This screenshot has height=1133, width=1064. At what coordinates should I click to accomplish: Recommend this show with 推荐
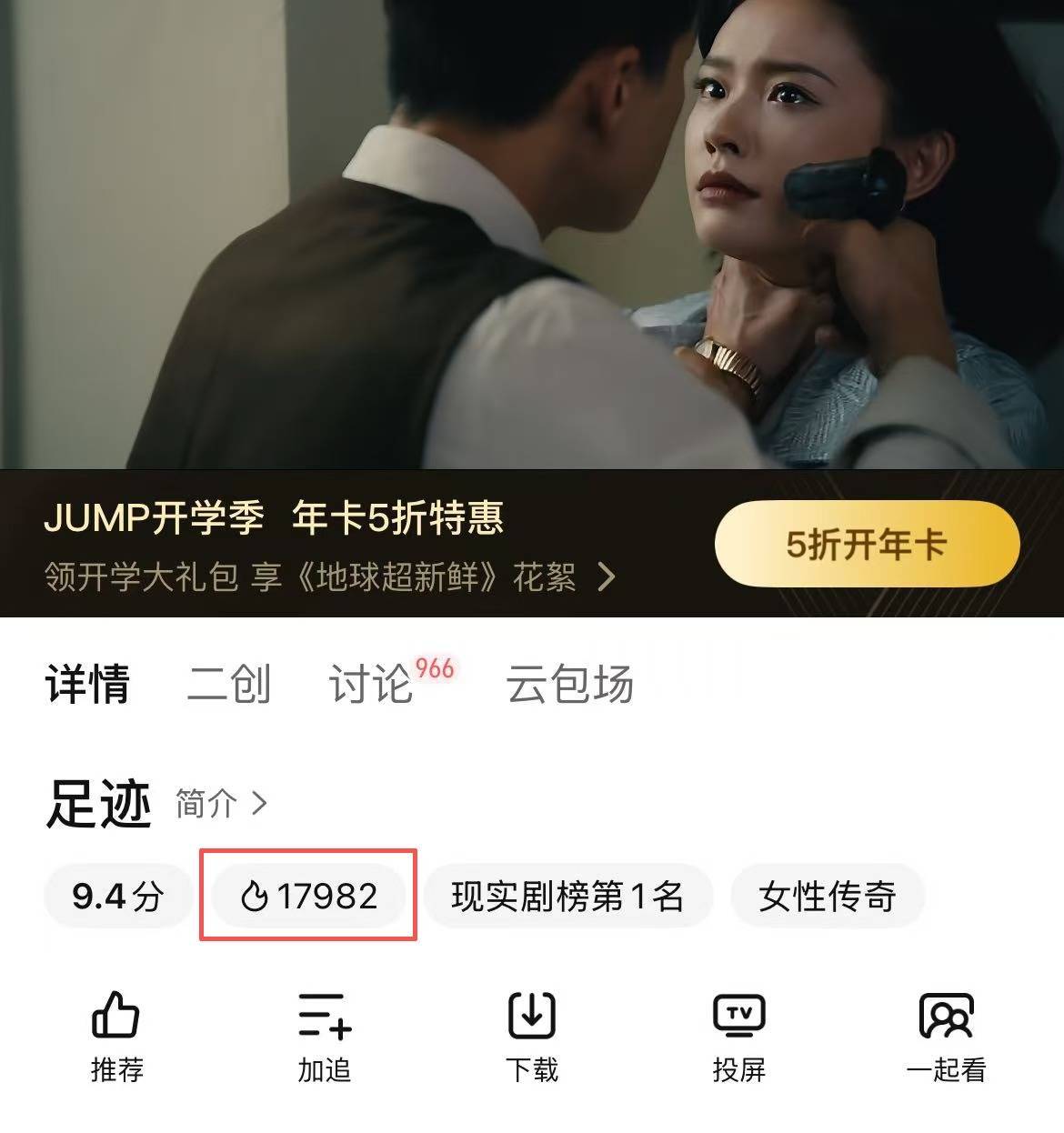[x=116, y=1037]
